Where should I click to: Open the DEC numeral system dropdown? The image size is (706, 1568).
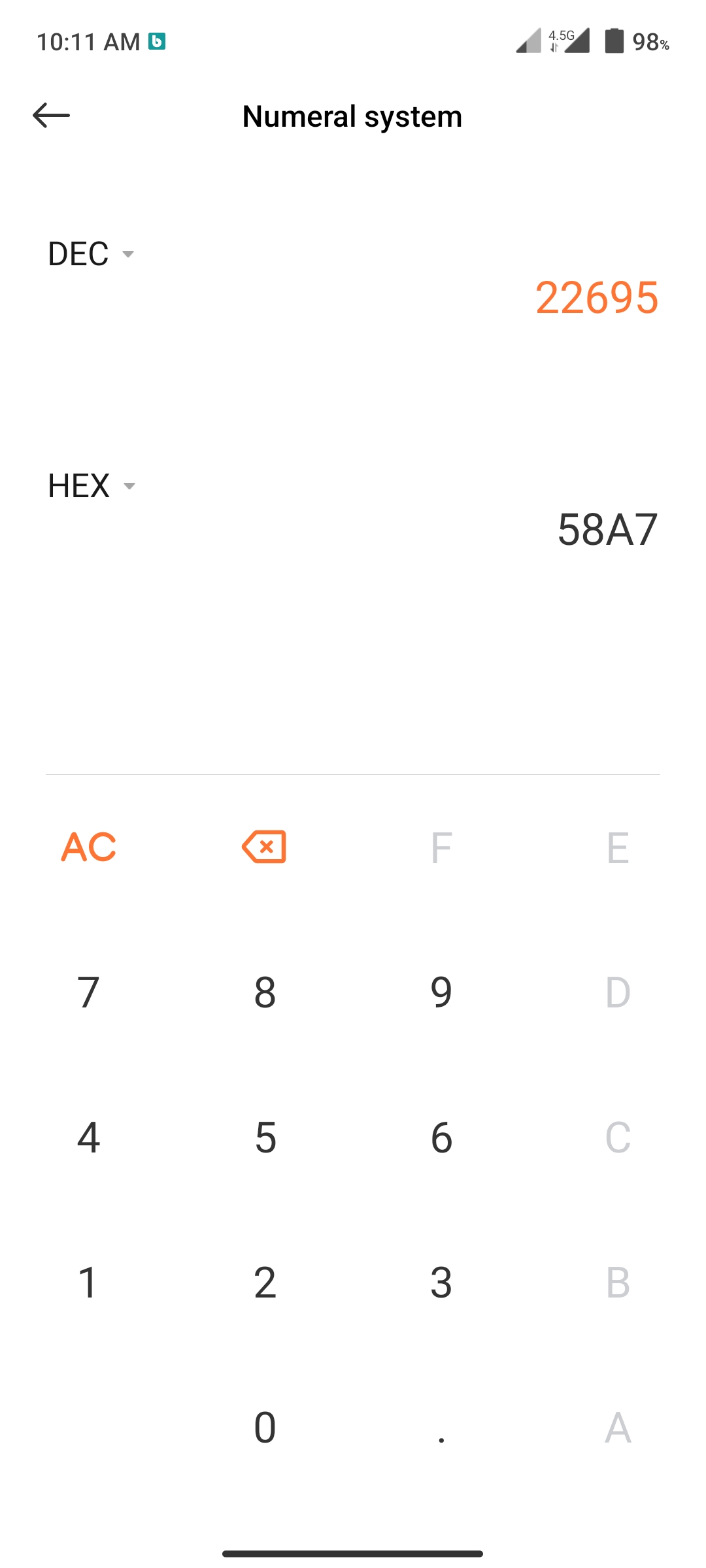(x=91, y=253)
